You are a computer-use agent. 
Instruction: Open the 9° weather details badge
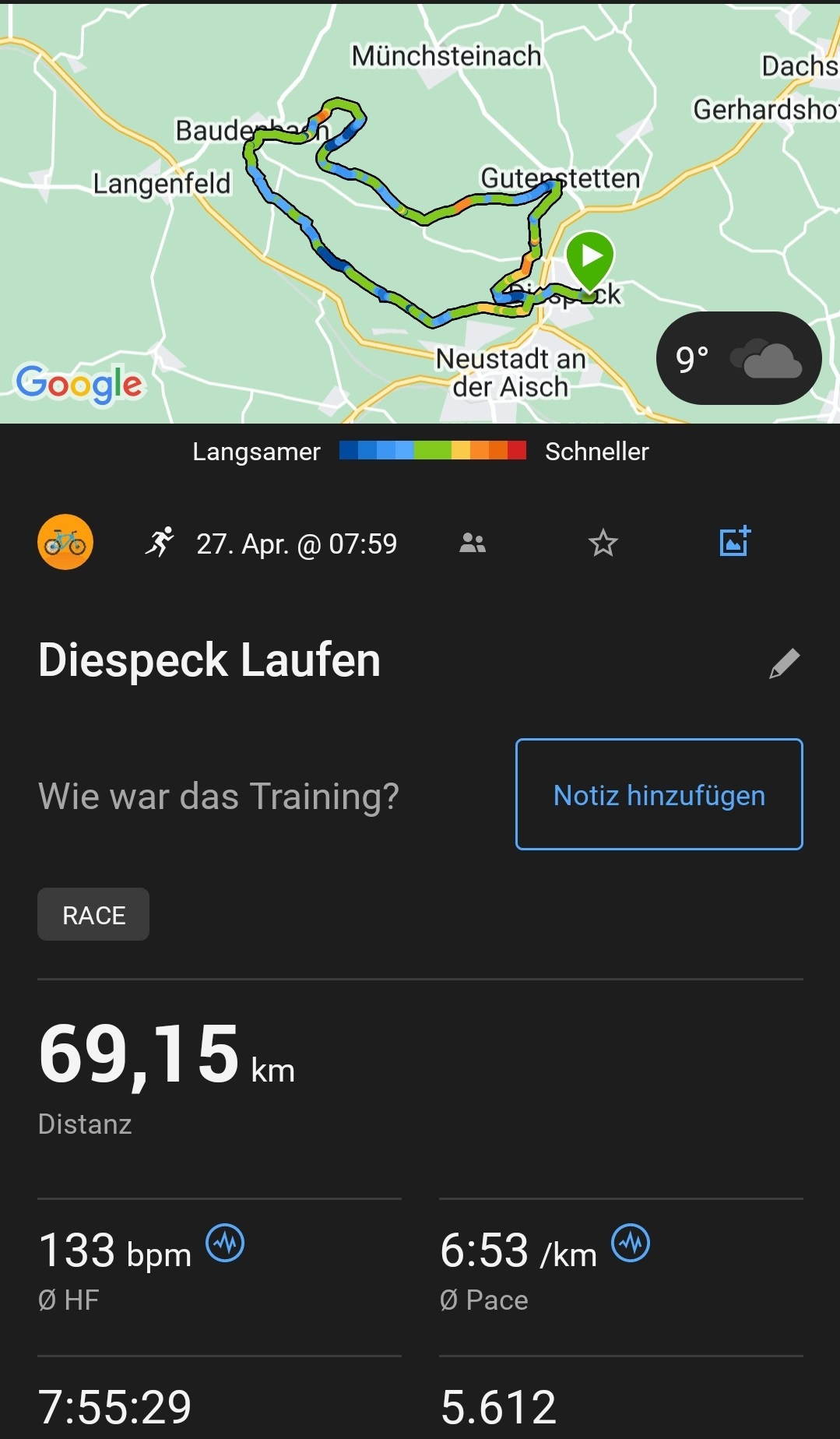pos(738,358)
